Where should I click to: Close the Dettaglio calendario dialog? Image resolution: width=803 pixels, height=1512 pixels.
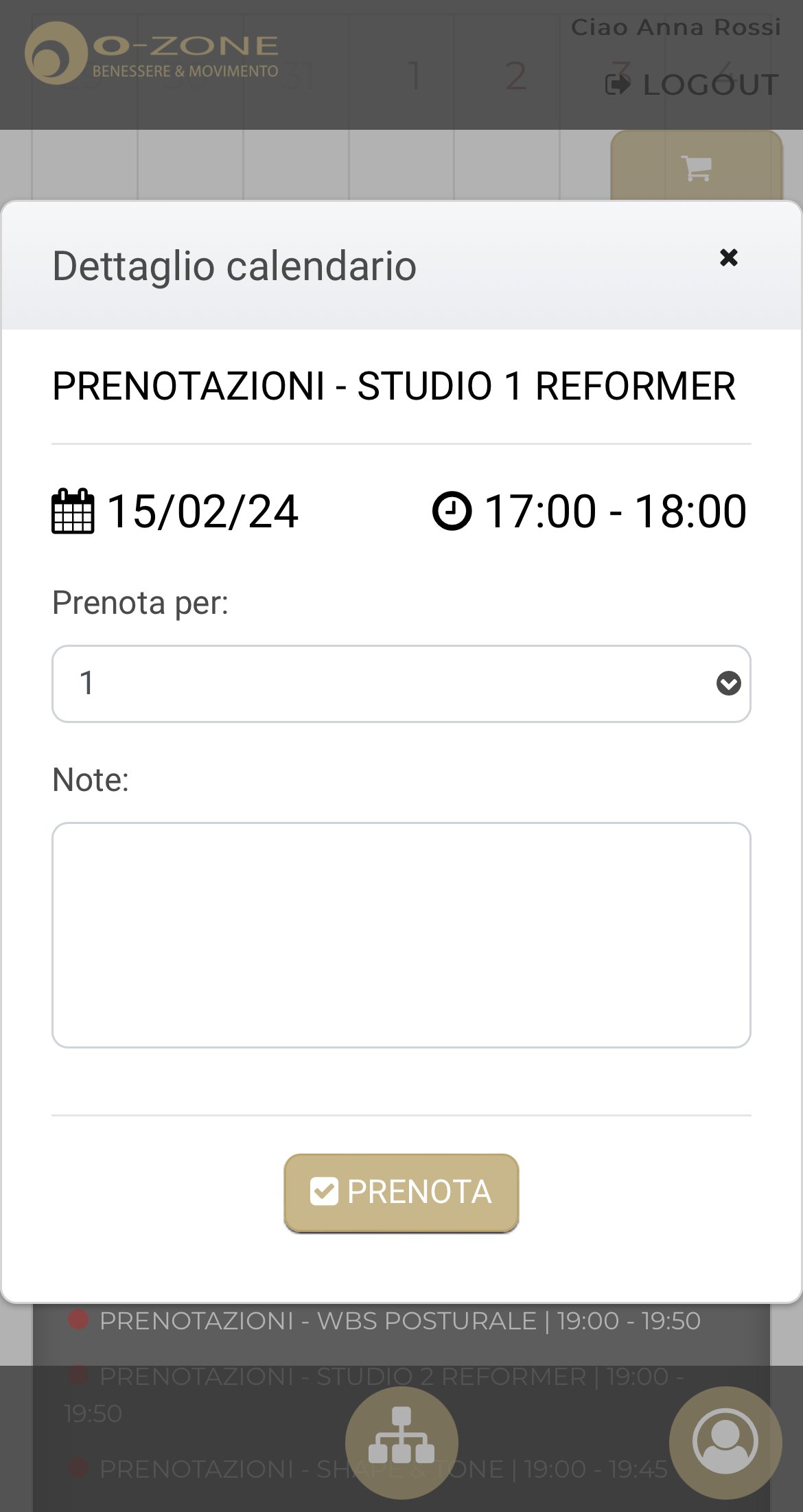click(x=728, y=257)
